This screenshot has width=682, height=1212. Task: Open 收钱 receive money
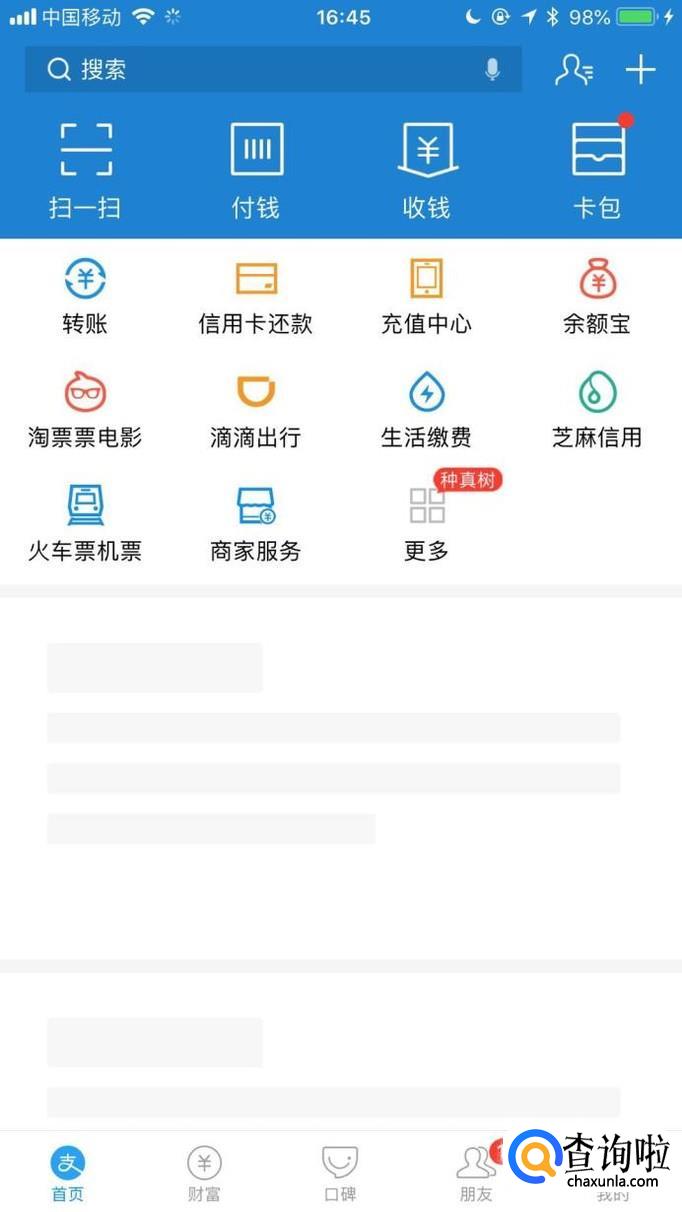[x=427, y=170]
